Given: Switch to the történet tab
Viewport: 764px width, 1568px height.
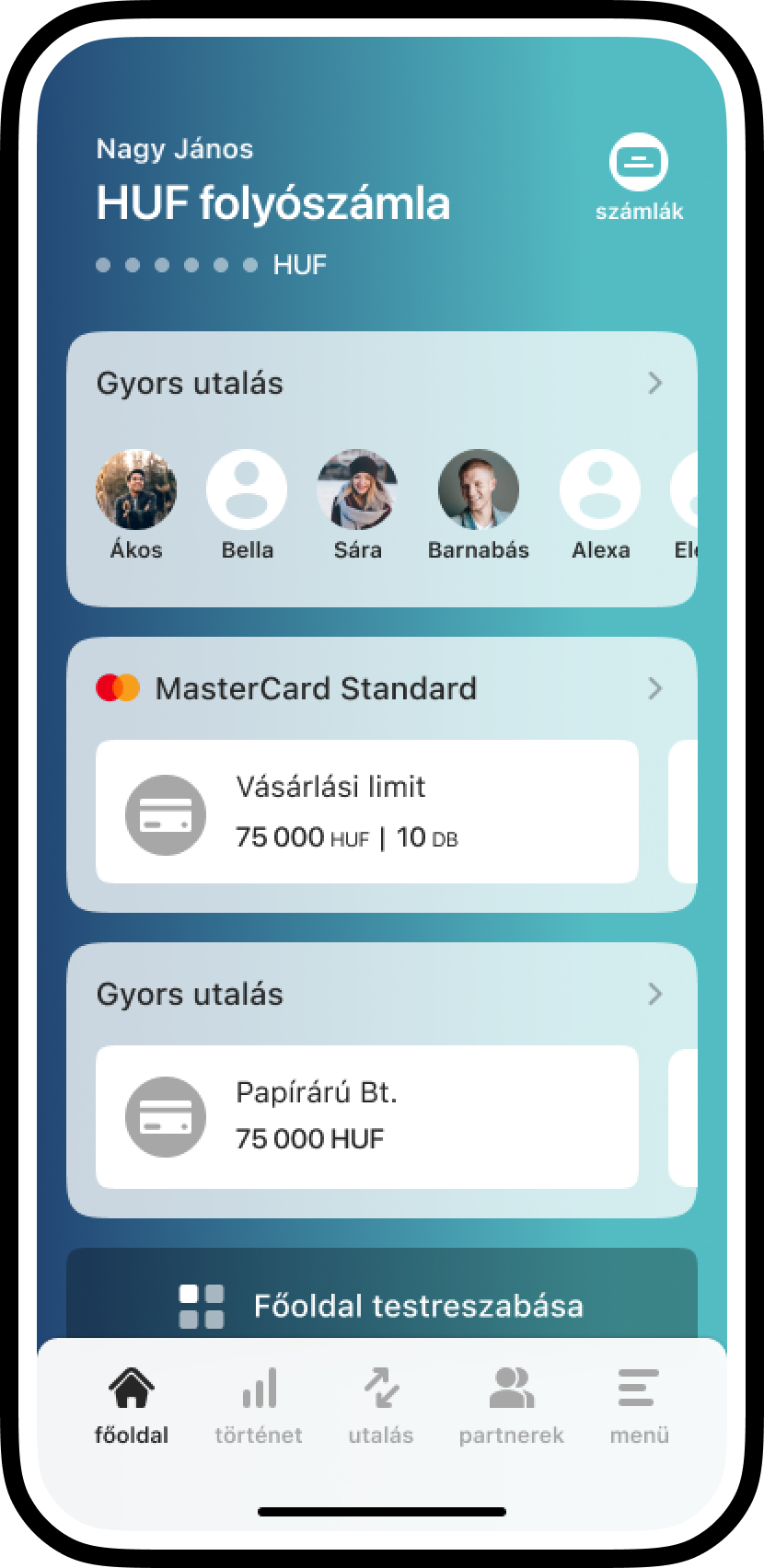Looking at the screenshot, I should (x=259, y=1404).
